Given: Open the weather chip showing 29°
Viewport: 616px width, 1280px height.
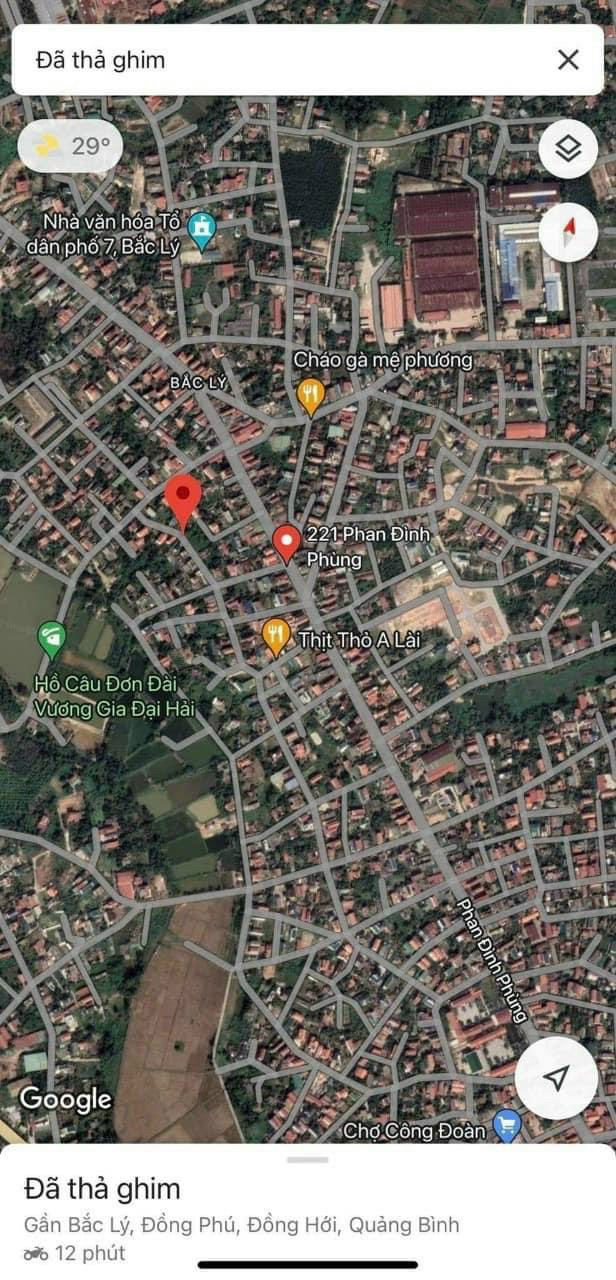Looking at the screenshot, I should 71,147.
